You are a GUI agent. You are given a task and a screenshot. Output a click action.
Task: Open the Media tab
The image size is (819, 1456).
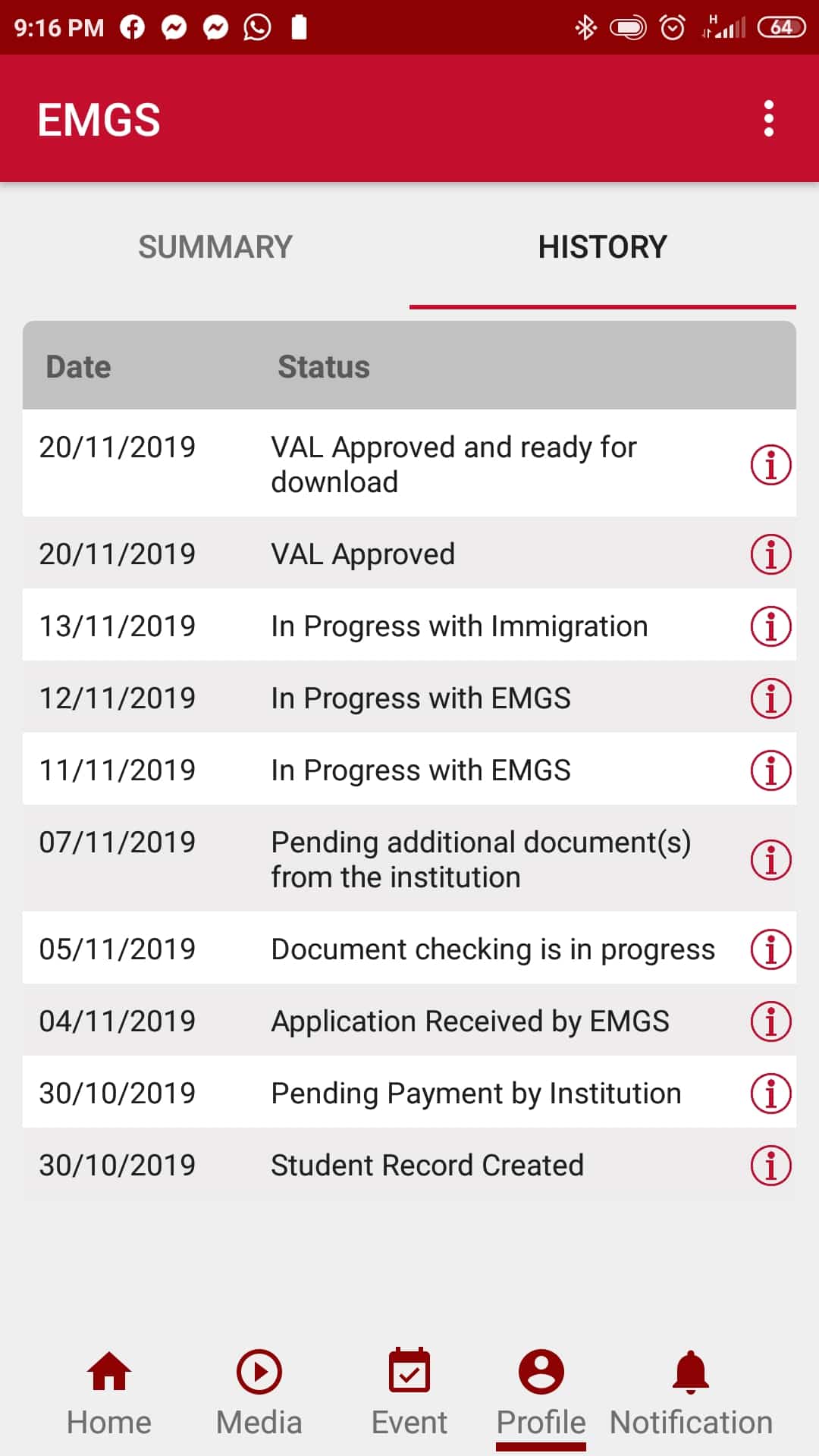[259, 1392]
